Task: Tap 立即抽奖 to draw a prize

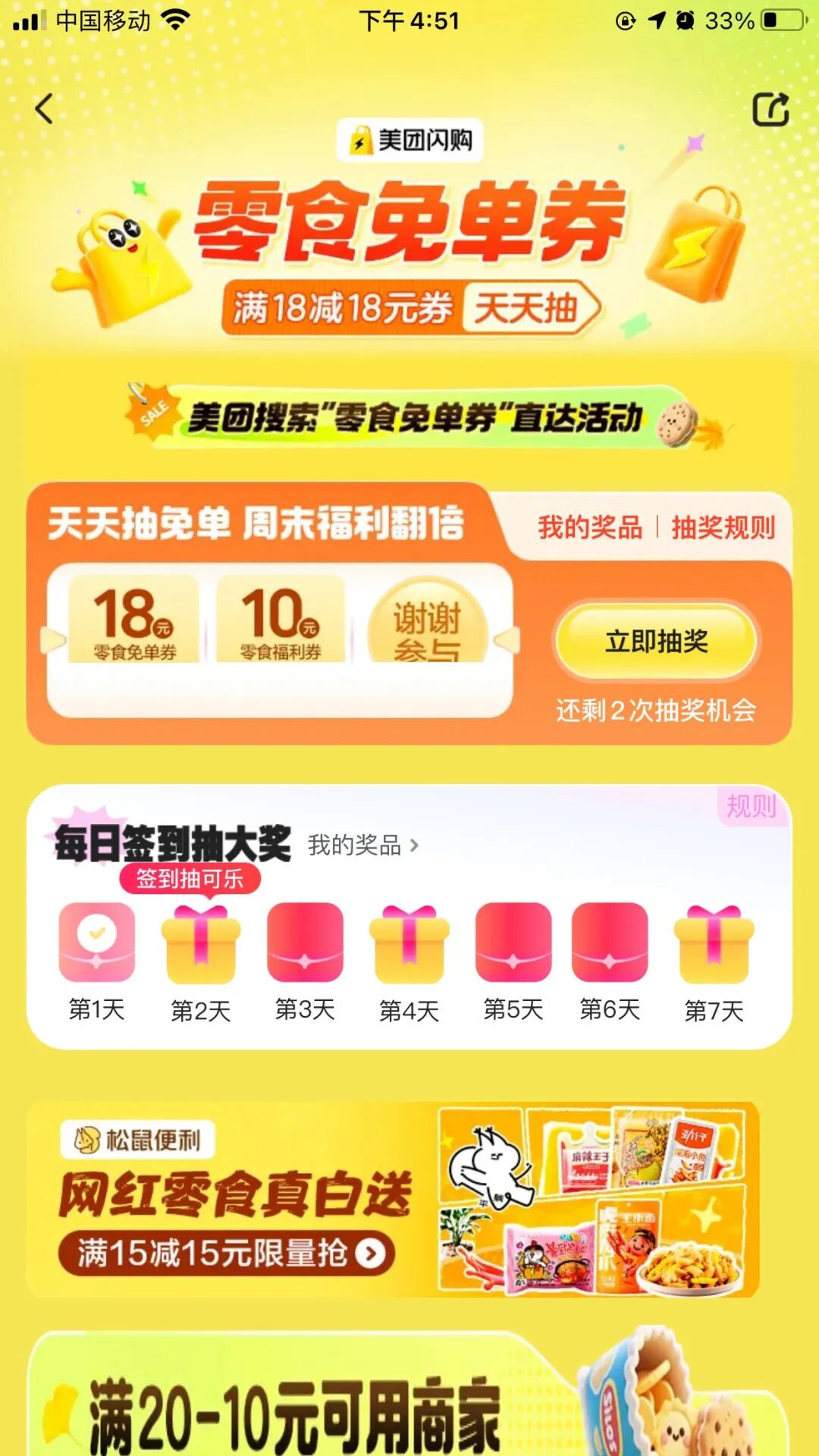Action: coord(656,642)
